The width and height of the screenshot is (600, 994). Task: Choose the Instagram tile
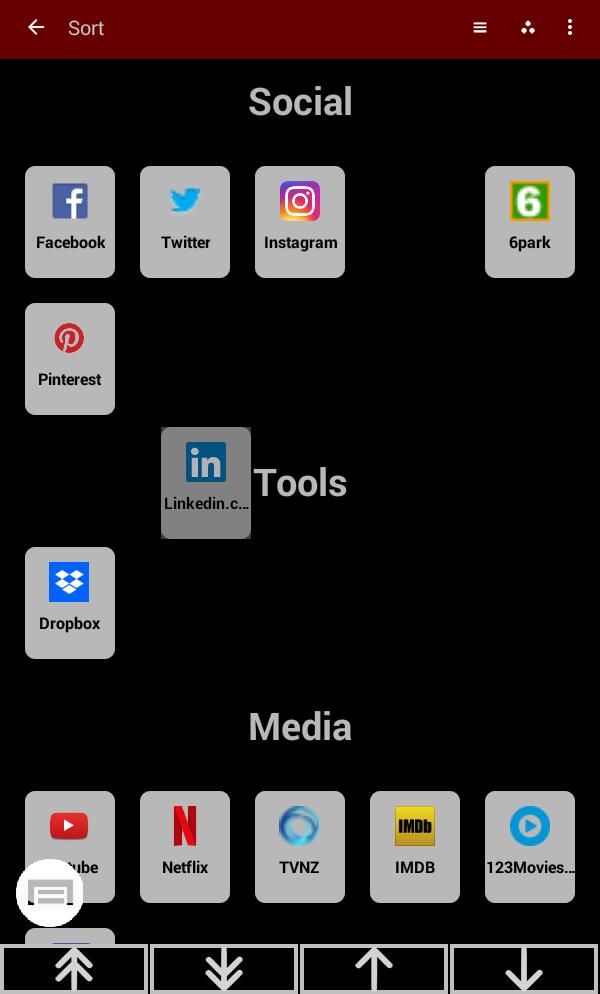[x=300, y=221]
